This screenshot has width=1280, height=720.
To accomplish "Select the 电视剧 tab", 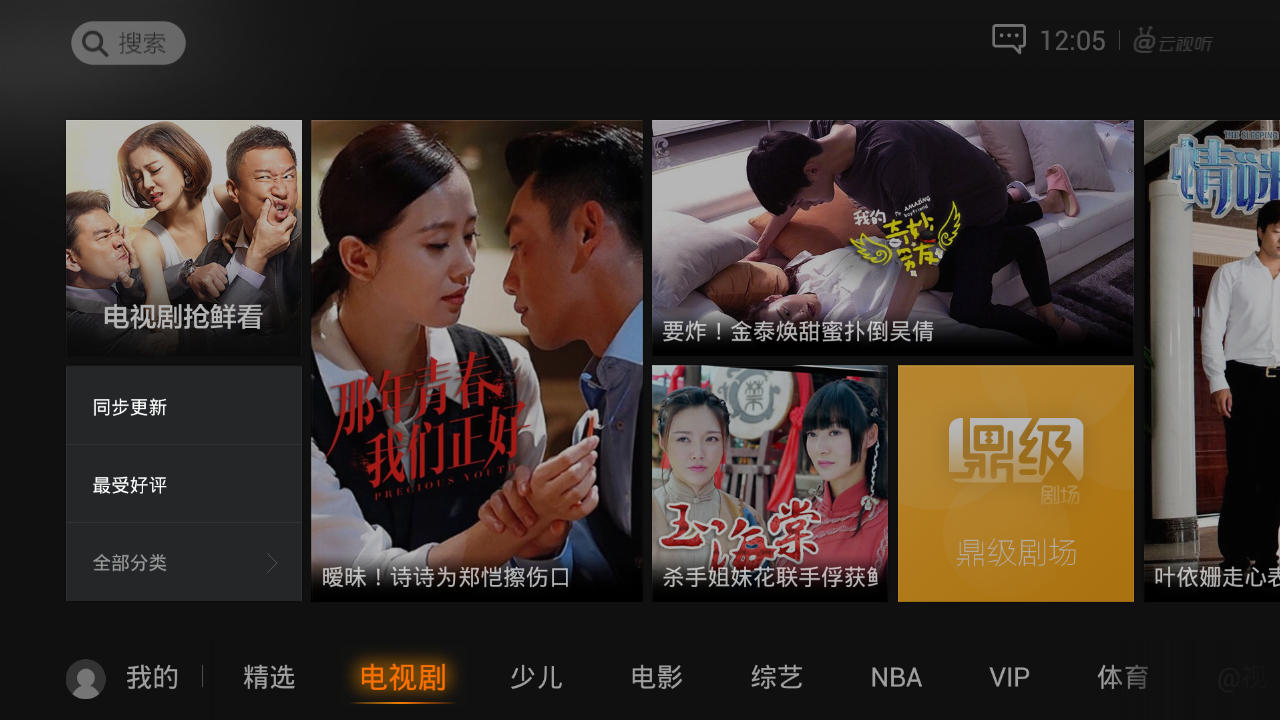I will [402, 678].
